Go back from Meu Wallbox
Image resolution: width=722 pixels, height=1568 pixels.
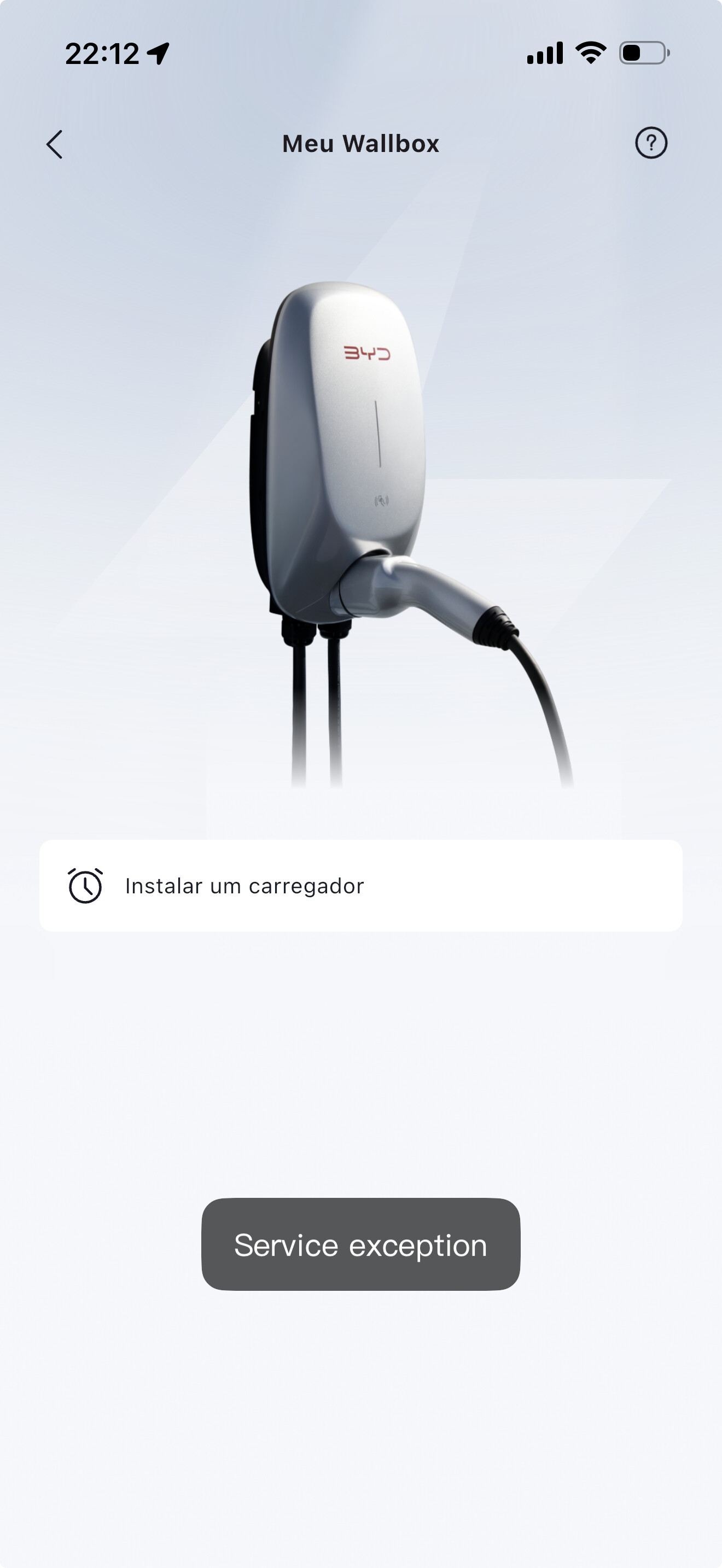point(55,144)
